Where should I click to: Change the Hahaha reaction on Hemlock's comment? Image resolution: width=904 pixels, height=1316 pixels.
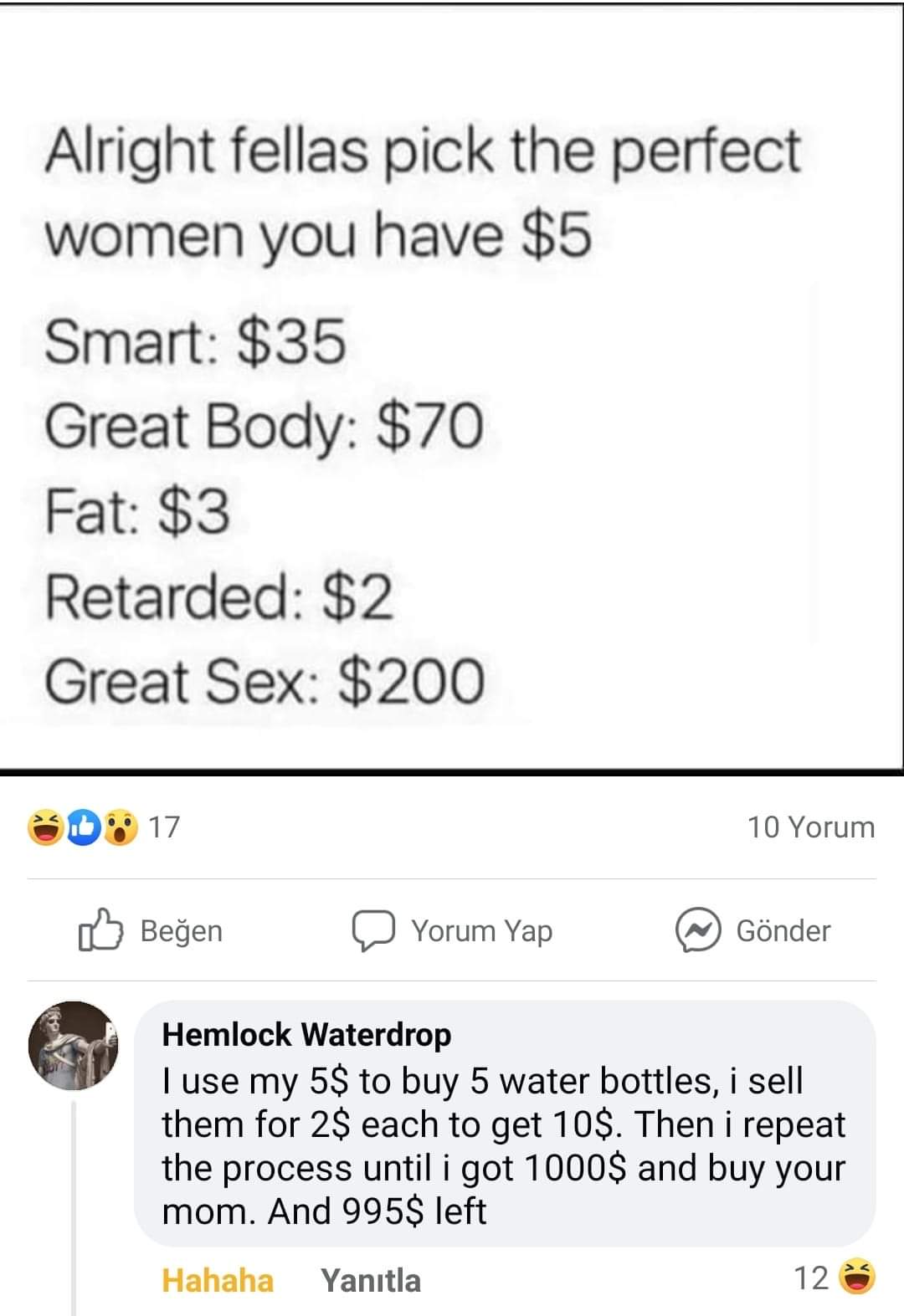[x=218, y=1280]
